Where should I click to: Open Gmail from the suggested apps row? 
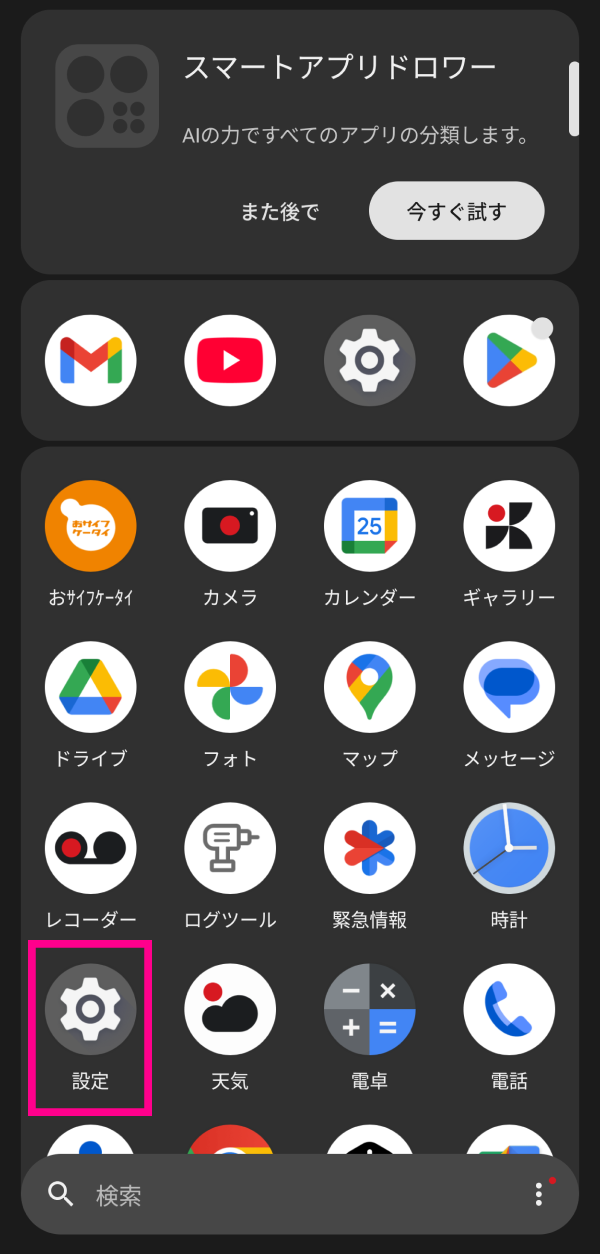click(x=91, y=360)
